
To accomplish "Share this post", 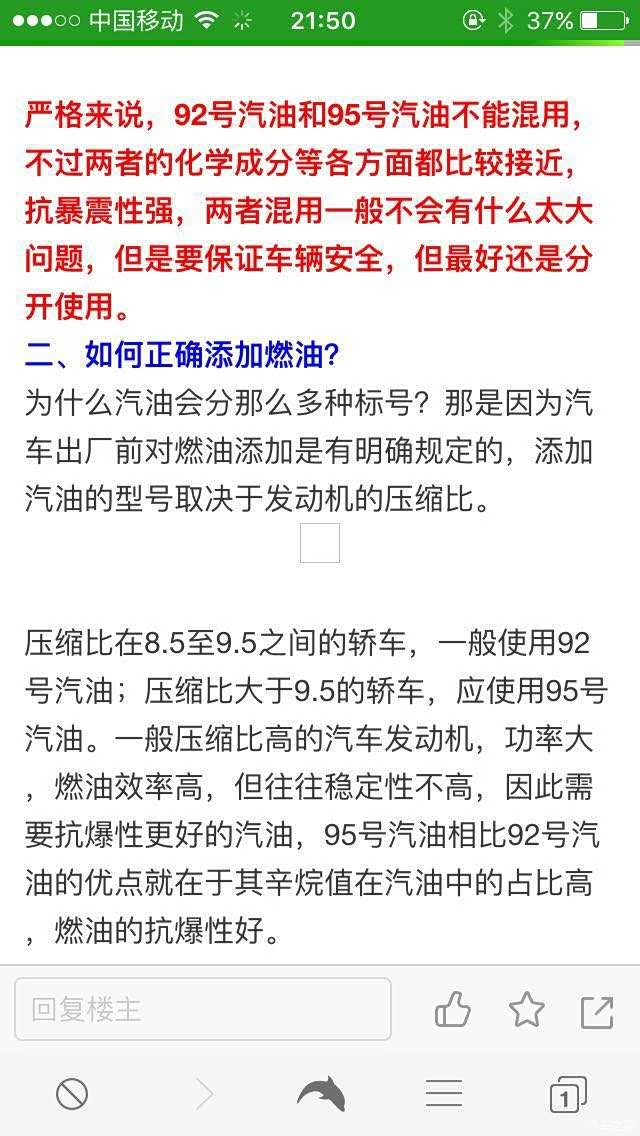I will (x=597, y=1011).
